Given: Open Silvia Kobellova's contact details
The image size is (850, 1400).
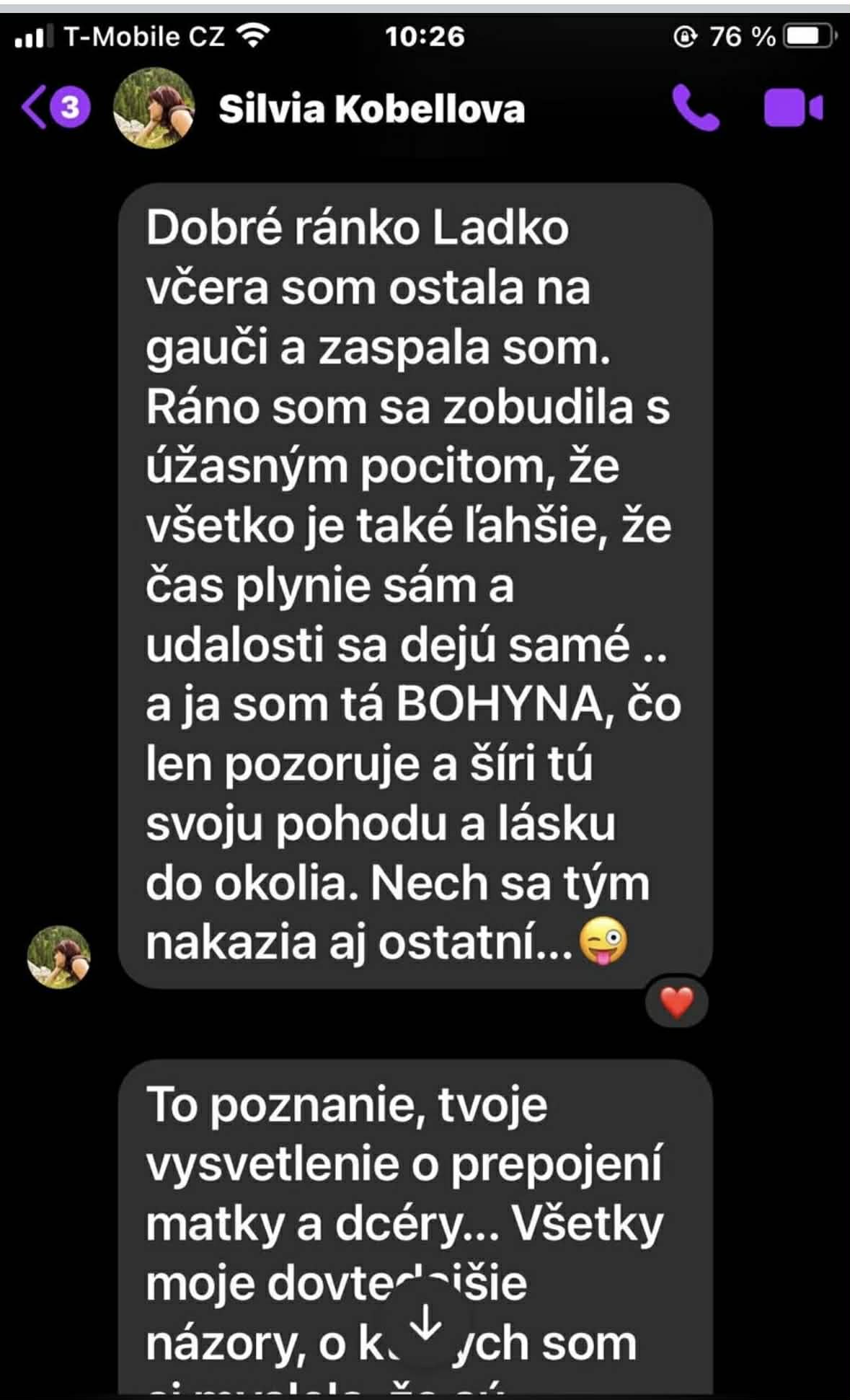Looking at the screenshot, I should (x=371, y=109).
